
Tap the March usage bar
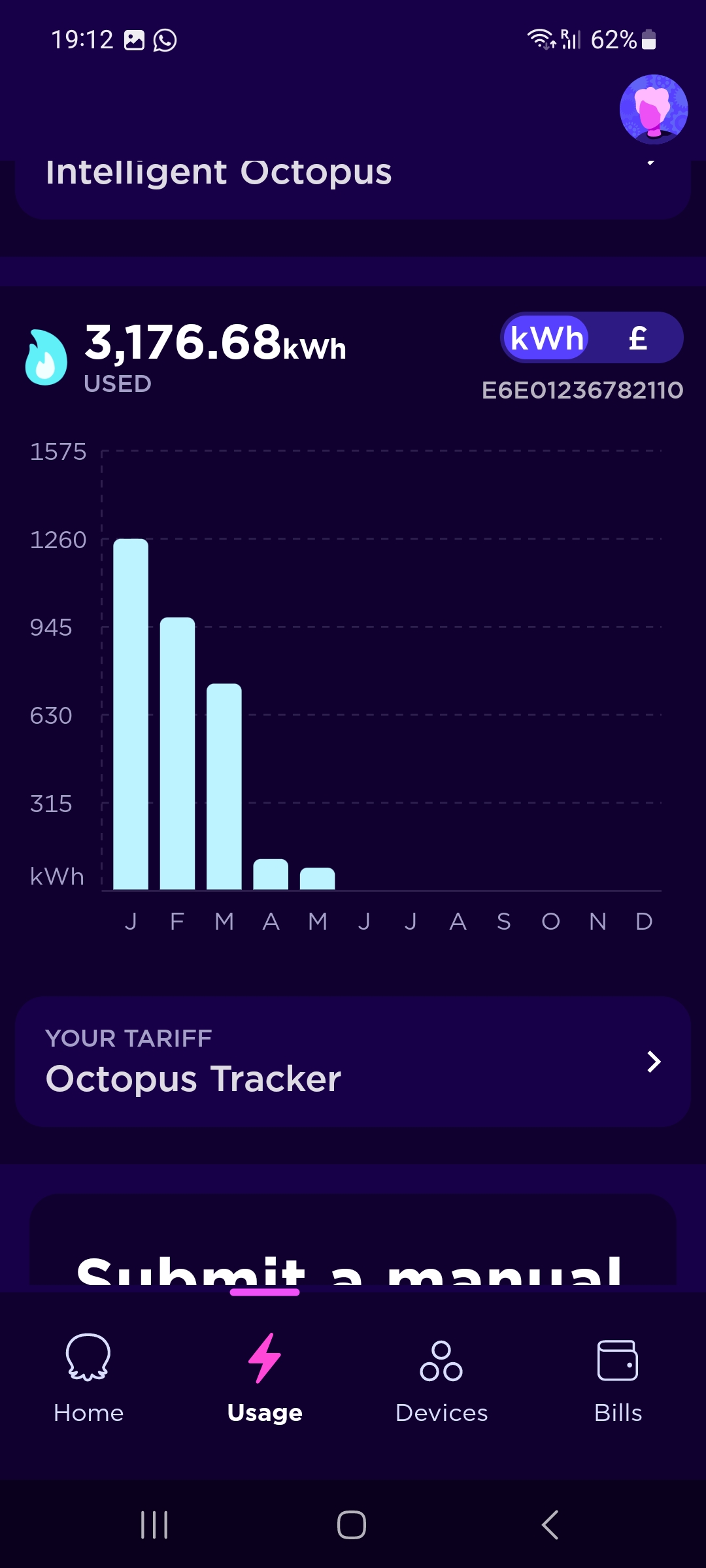pyautogui.click(x=224, y=787)
